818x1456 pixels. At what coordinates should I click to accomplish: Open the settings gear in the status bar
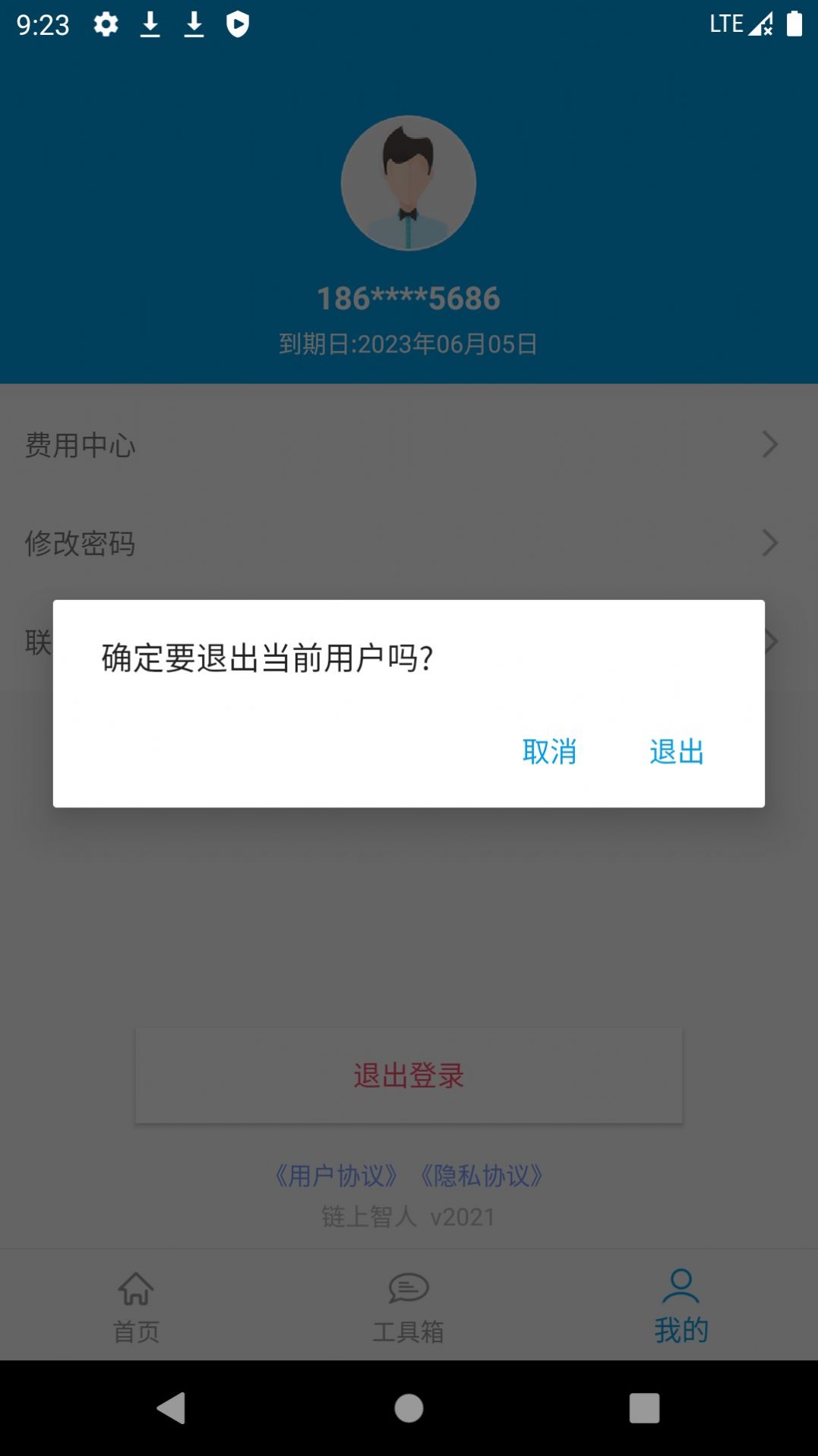click(x=104, y=24)
